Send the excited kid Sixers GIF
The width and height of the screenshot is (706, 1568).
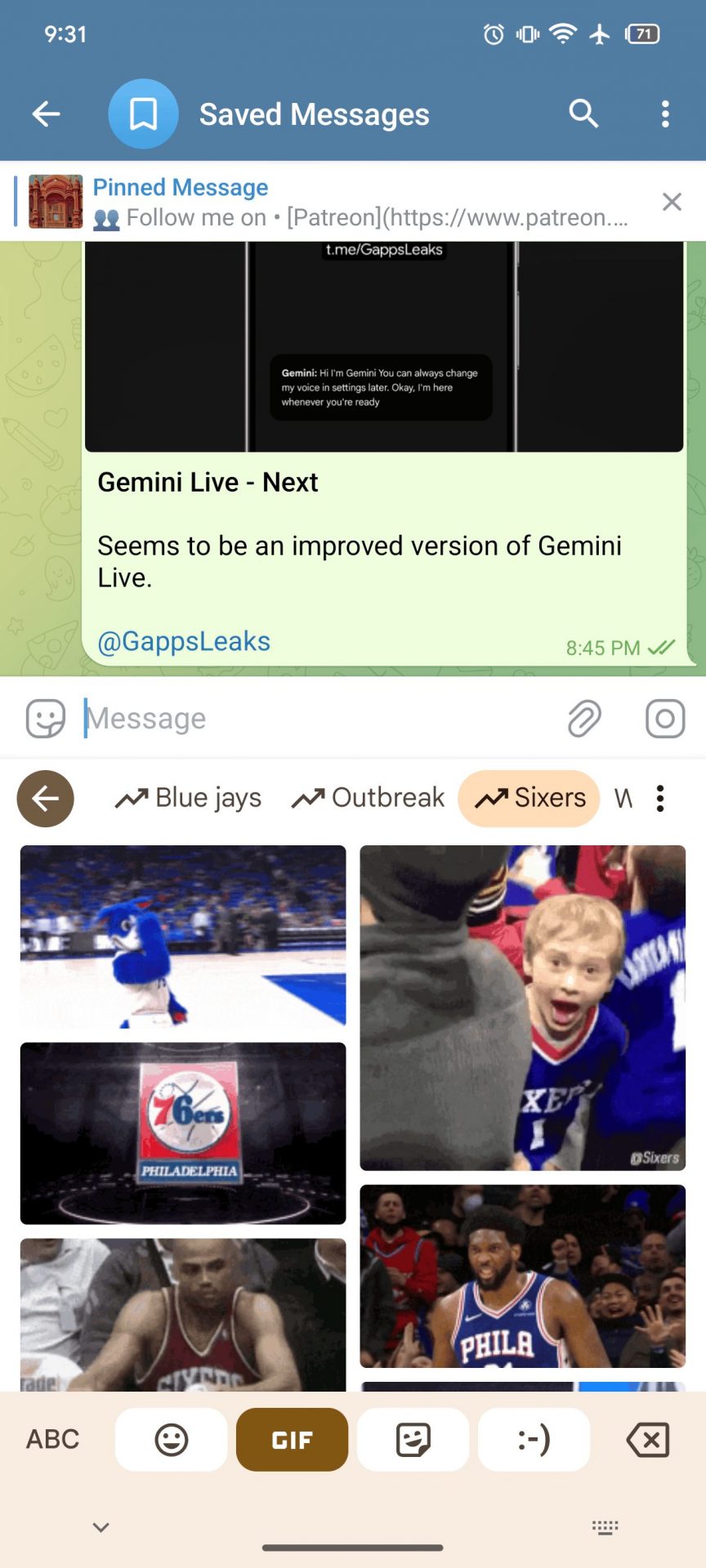click(x=523, y=1007)
